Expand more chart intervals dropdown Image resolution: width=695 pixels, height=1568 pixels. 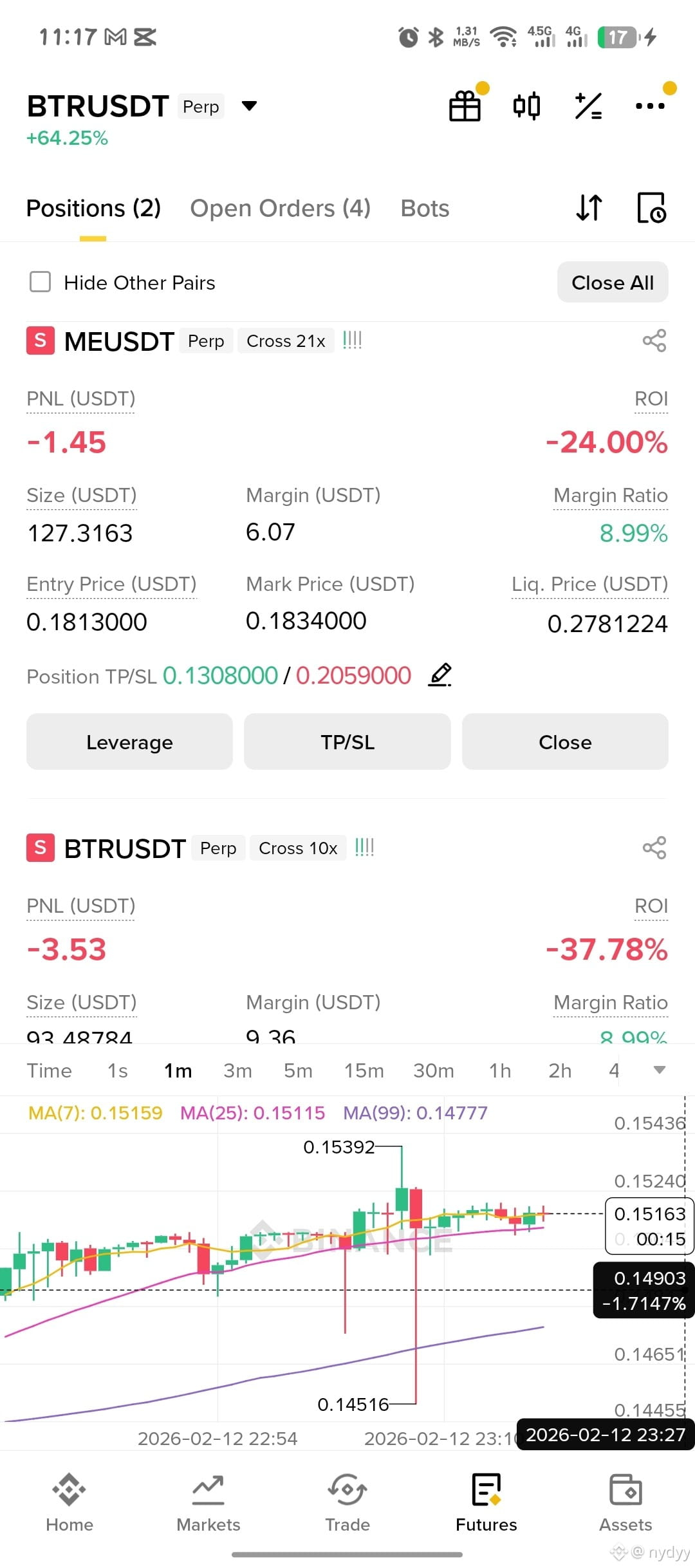659,1070
